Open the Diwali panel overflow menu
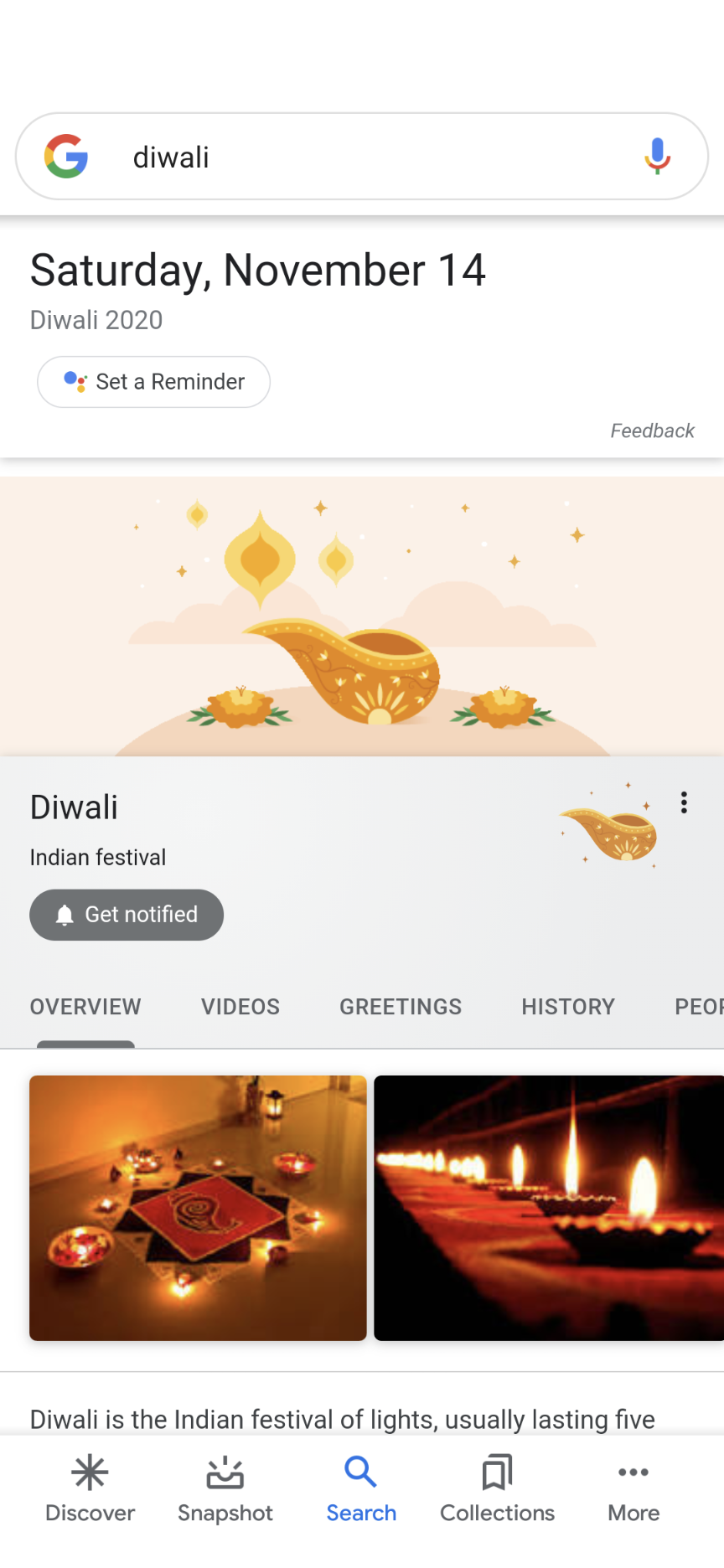 [684, 802]
